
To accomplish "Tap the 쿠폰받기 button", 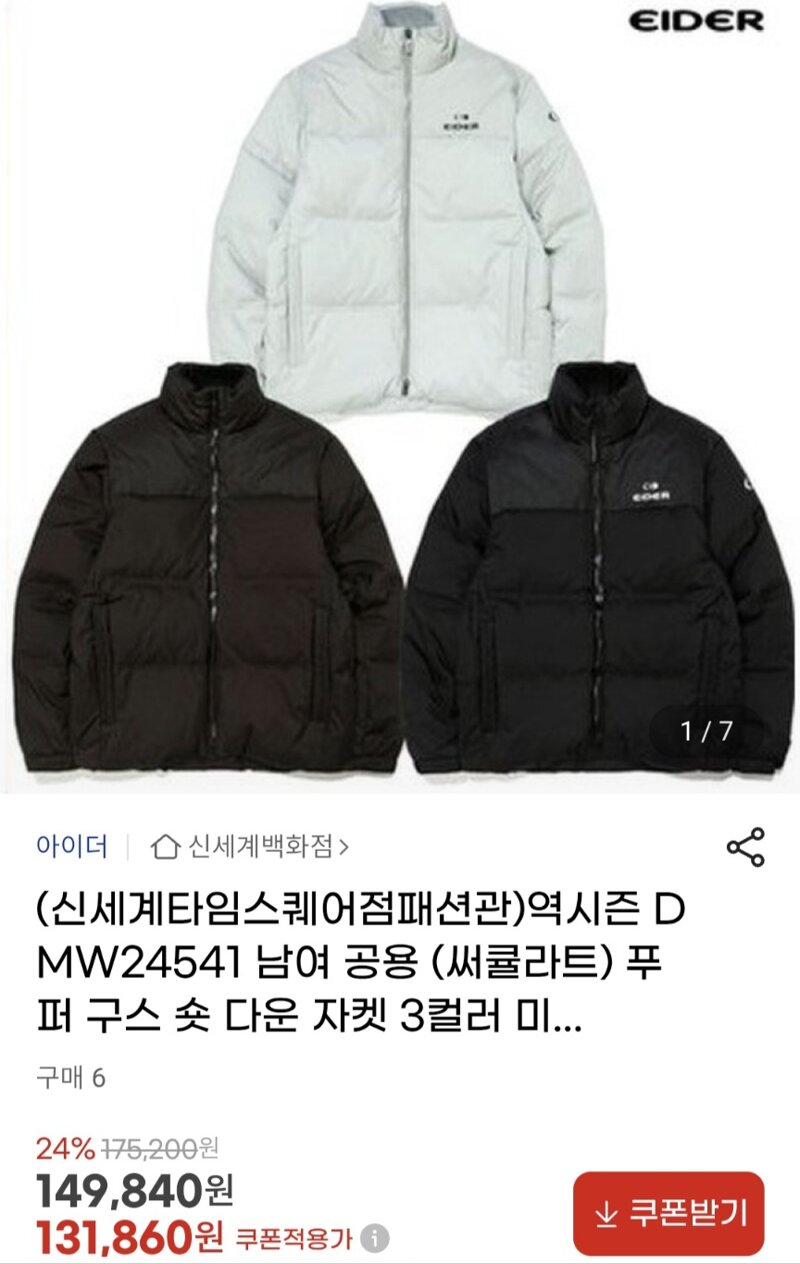I will (669, 1214).
